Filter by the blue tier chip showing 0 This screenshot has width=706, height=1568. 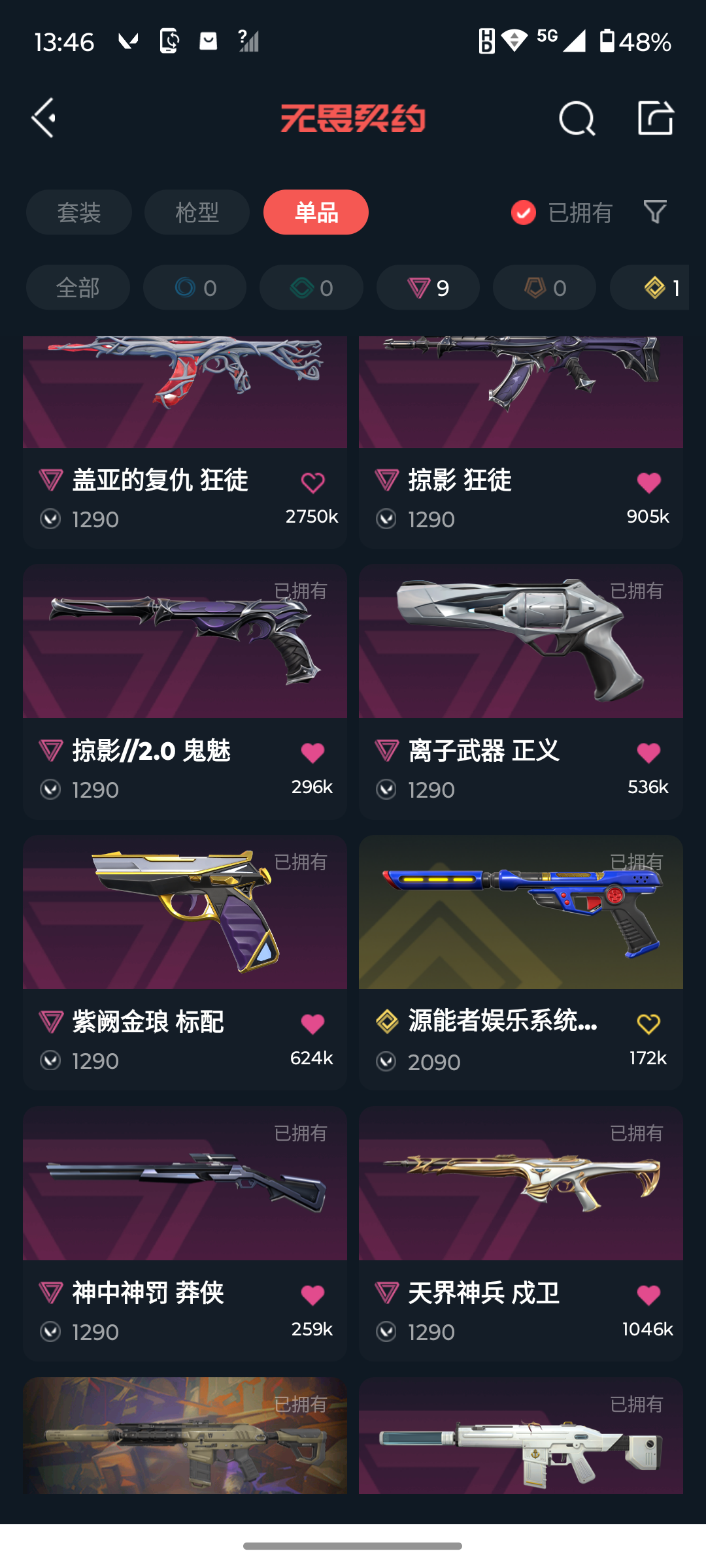click(195, 287)
